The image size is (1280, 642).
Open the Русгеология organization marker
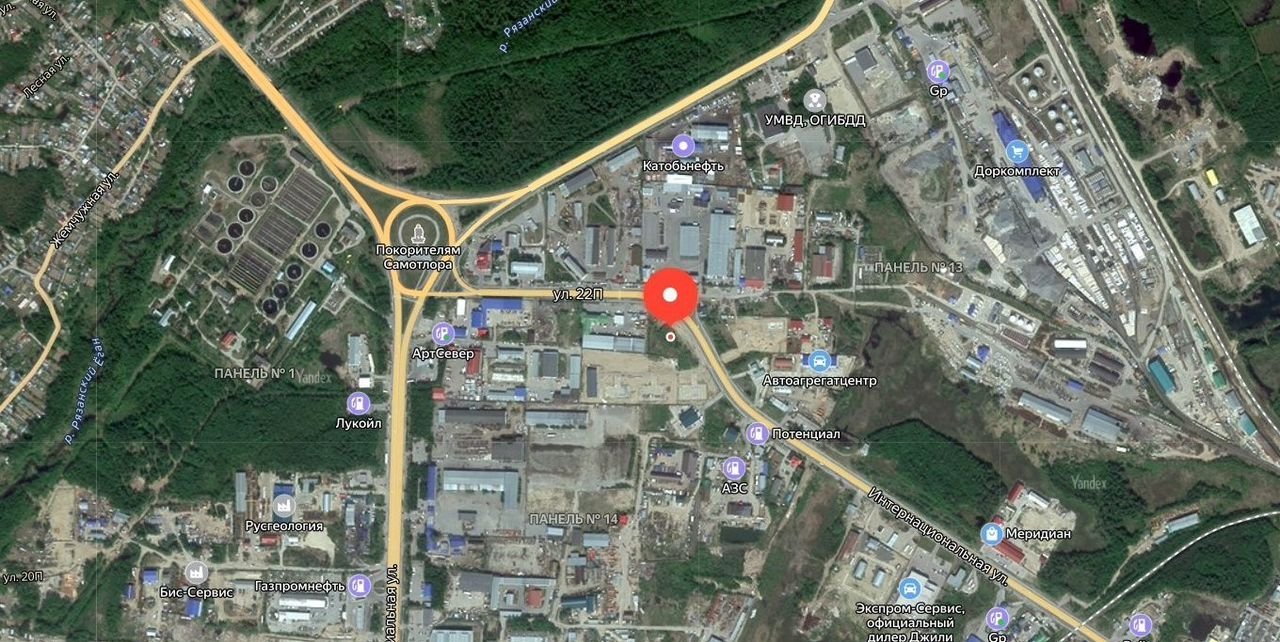(283, 505)
